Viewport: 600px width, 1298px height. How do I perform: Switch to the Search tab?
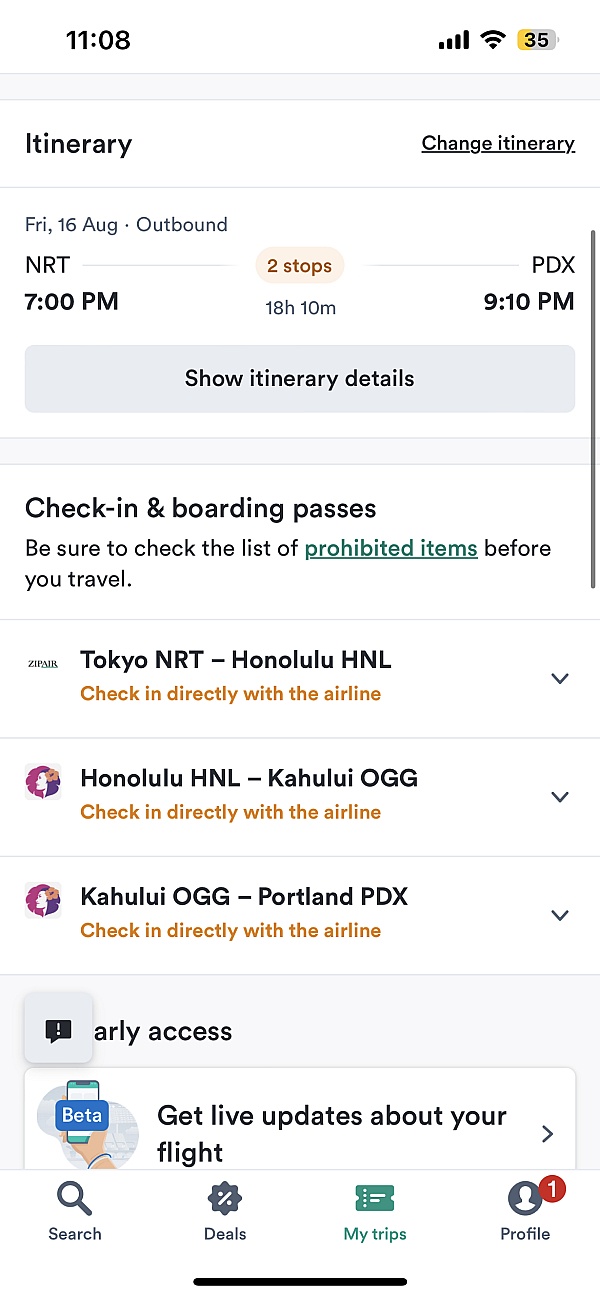pyautogui.click(x=75, y=1211)
